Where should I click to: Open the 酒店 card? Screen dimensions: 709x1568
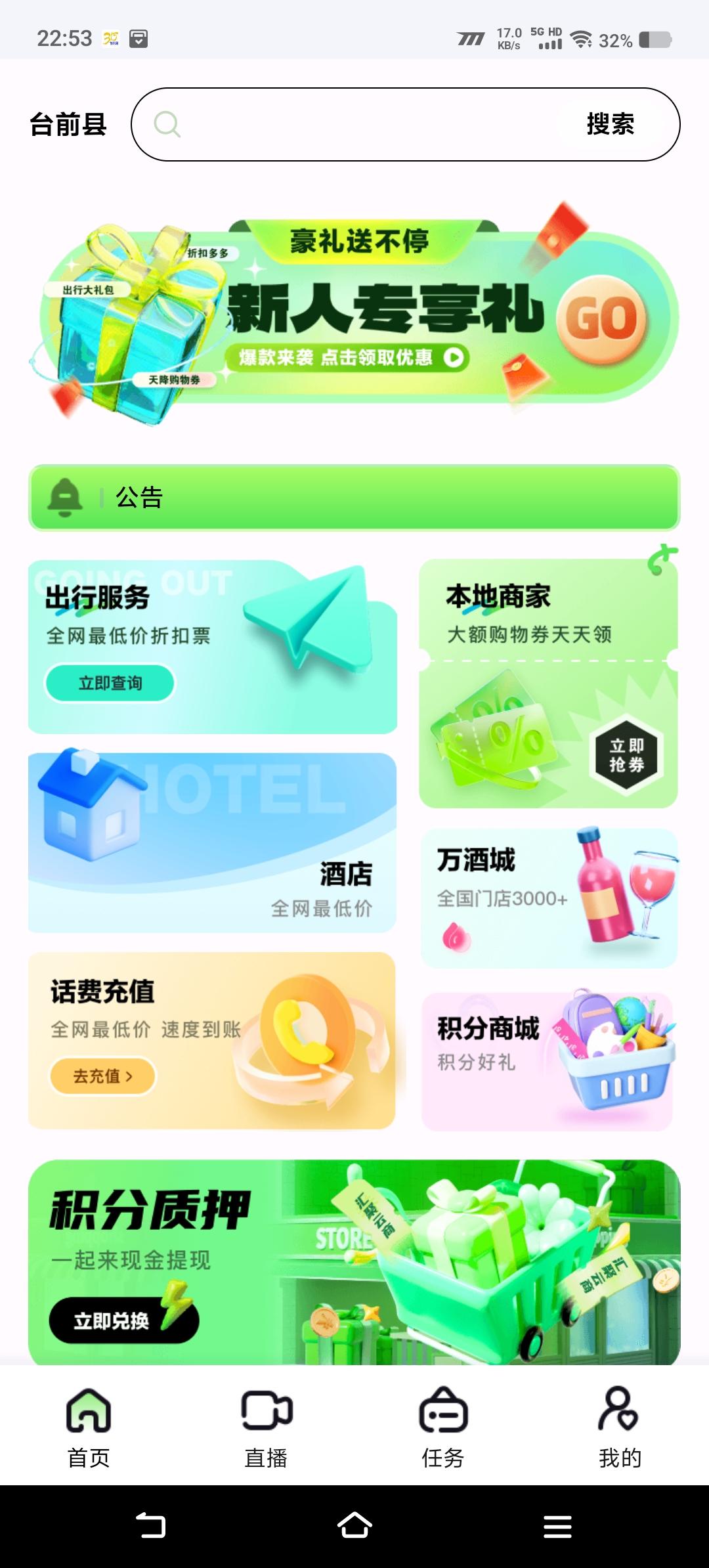212,842
